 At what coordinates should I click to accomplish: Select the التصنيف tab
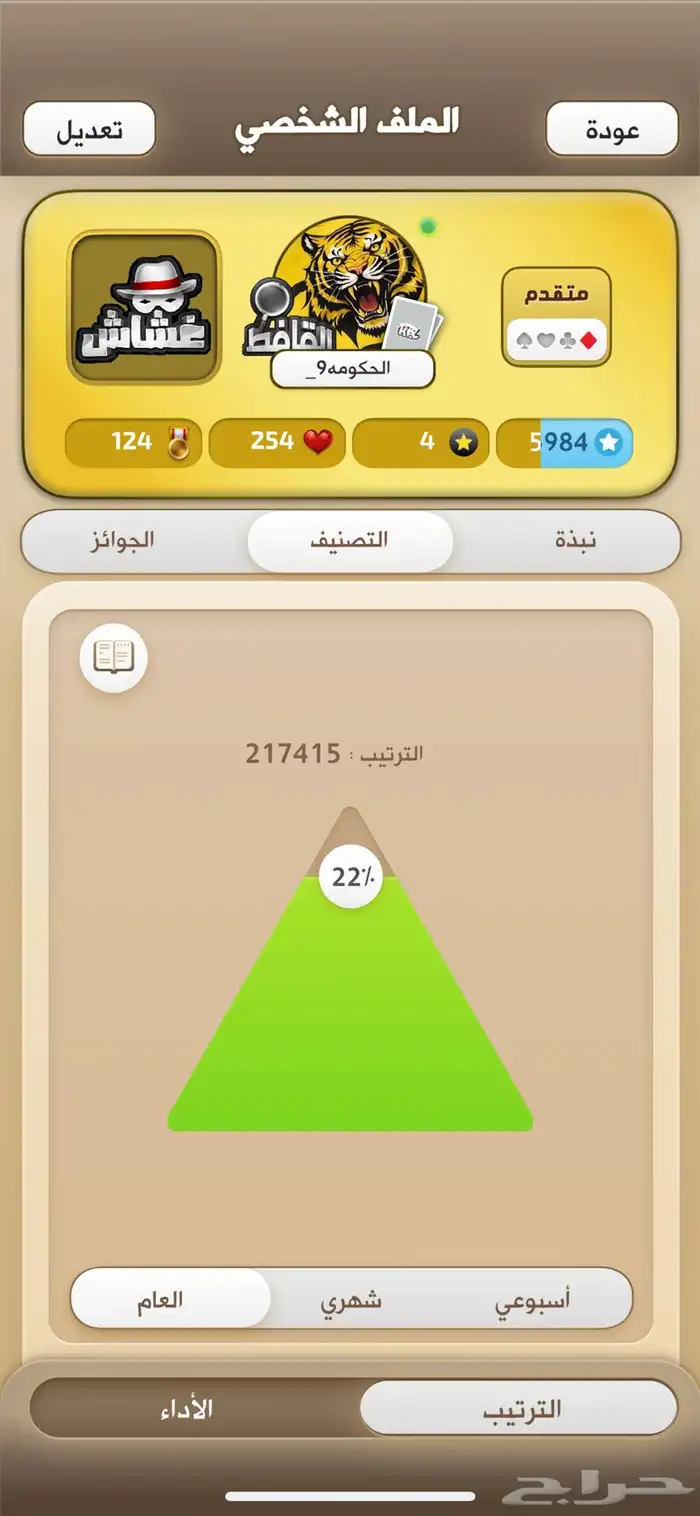pos(350,541)
